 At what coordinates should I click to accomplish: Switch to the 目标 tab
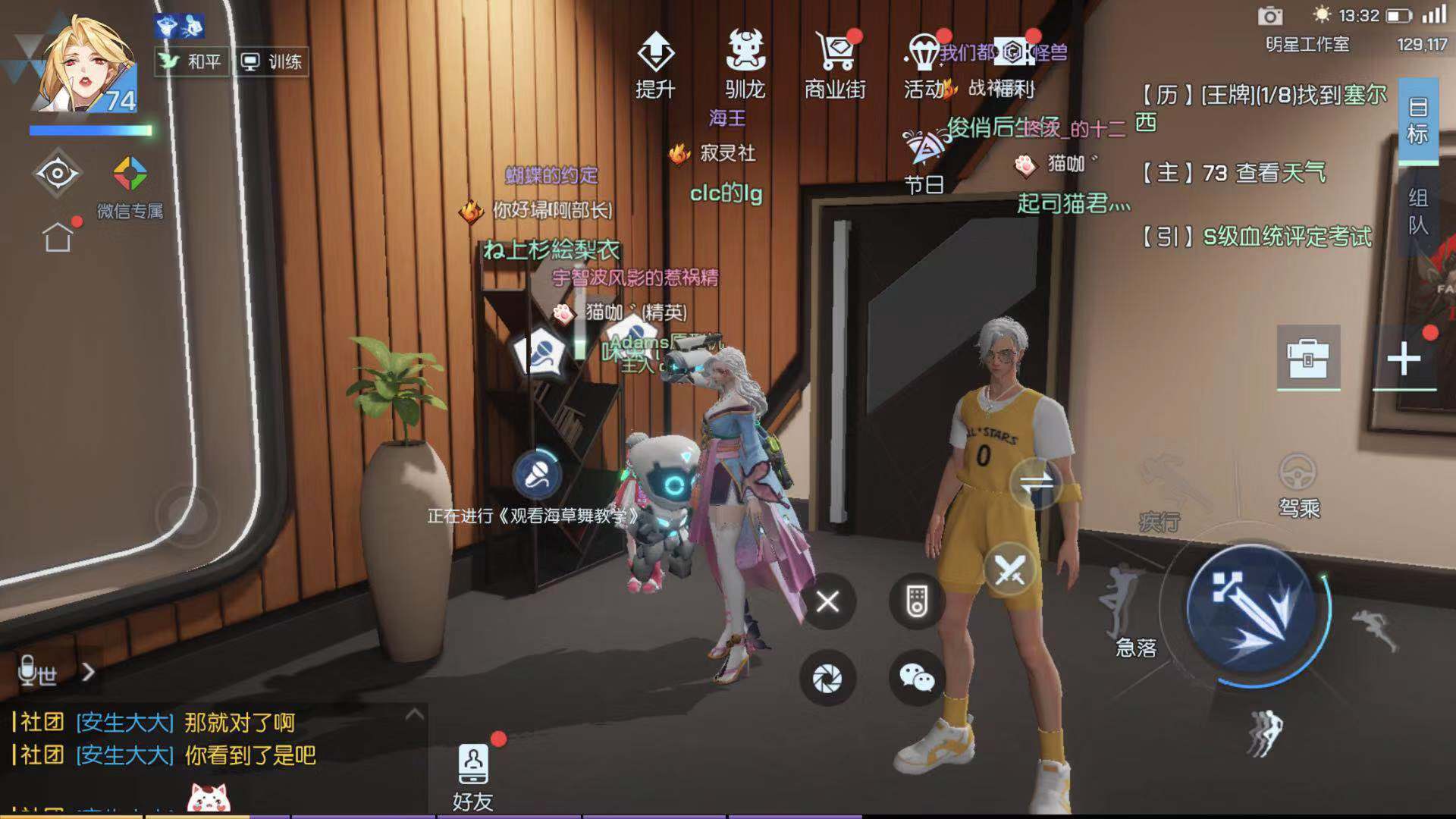click(1417, 121)
